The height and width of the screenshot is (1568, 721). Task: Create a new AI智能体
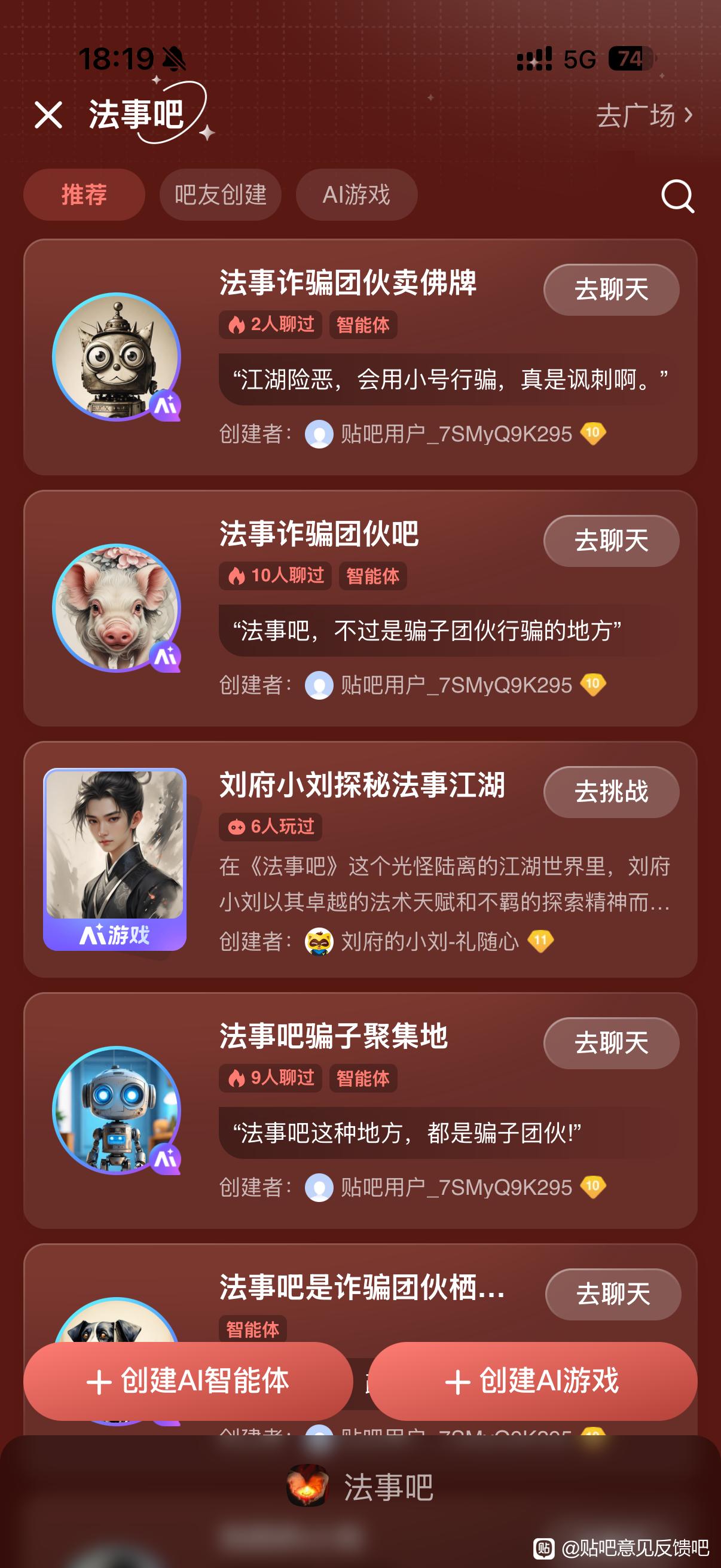(188, 1380)
